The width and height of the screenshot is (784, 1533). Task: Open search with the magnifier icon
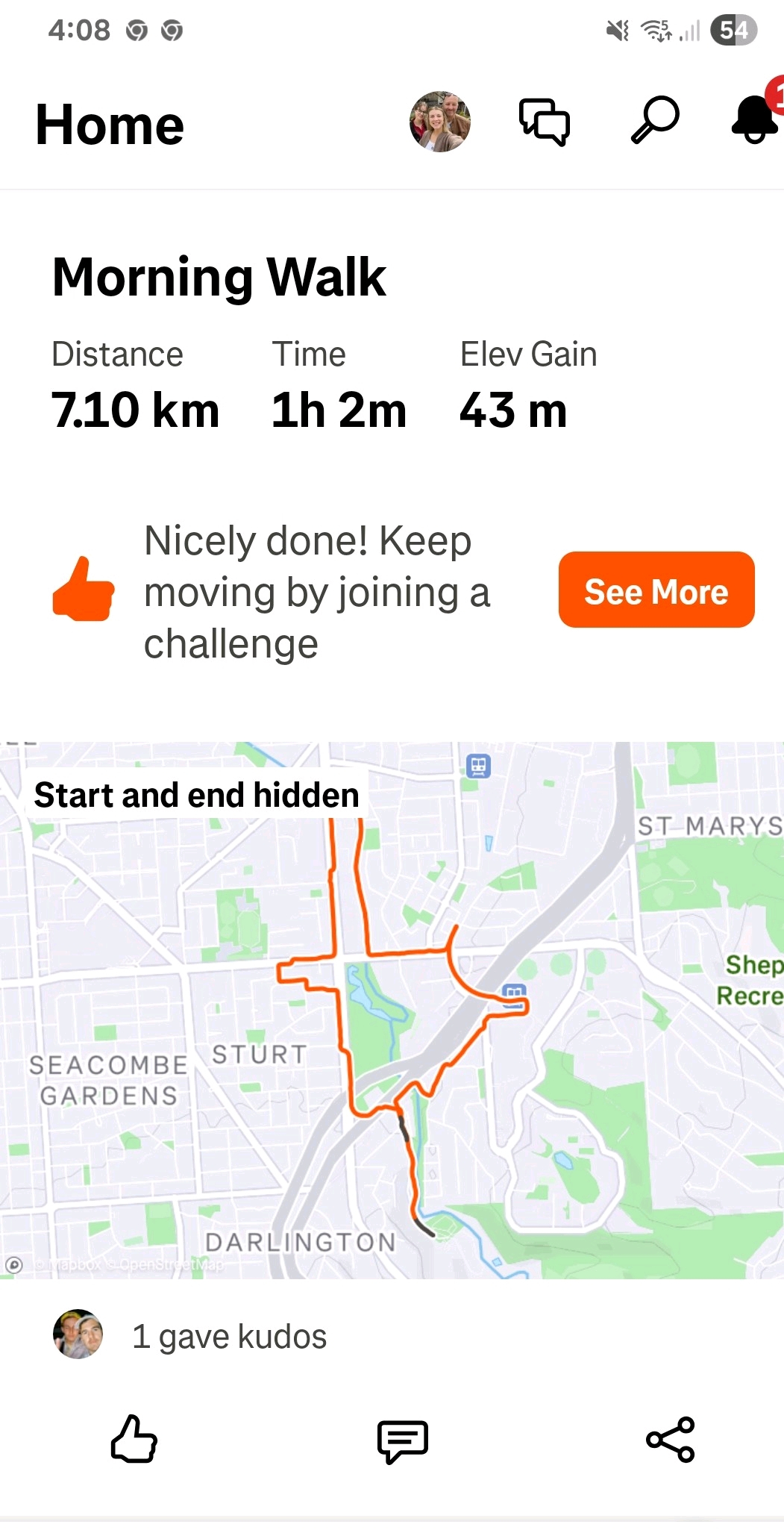655,120
